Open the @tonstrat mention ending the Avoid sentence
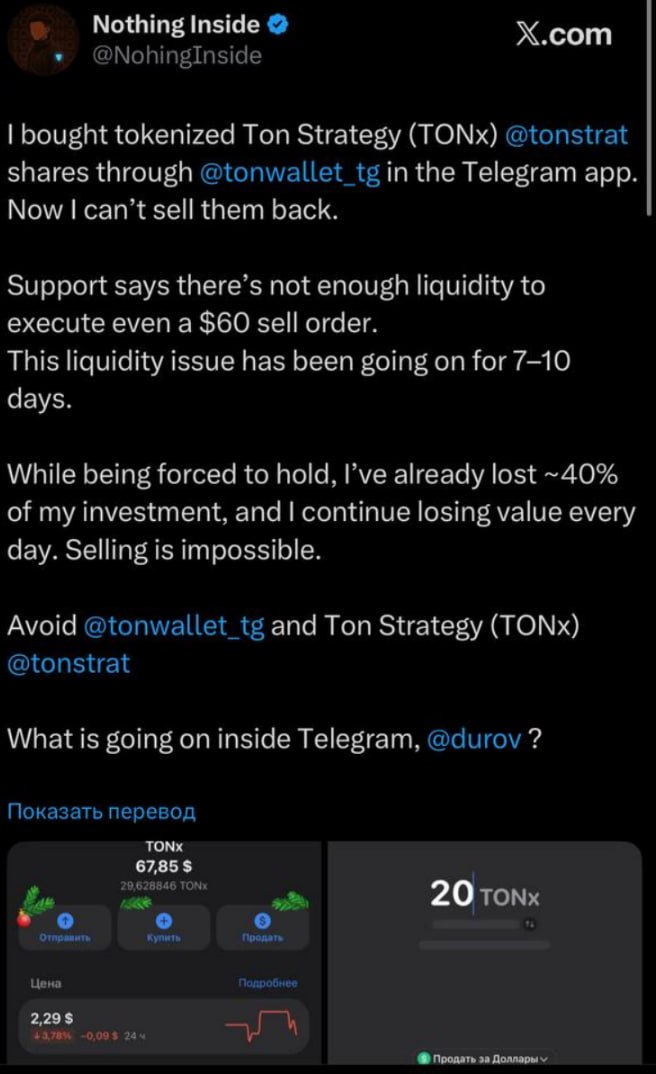This screenshot has height=1074, width=656. (x=69, y=664)
